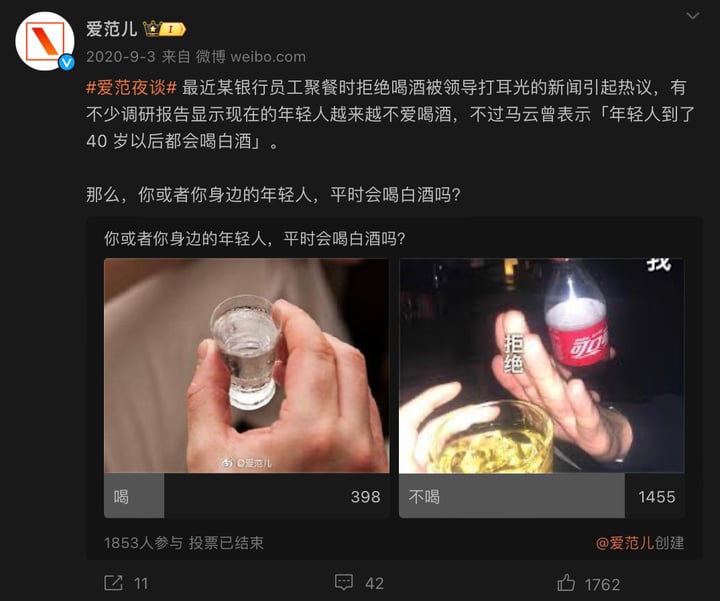The image size is (720, 601).
Task: Select the 不喝 poll option
Action: pos(541,496)
